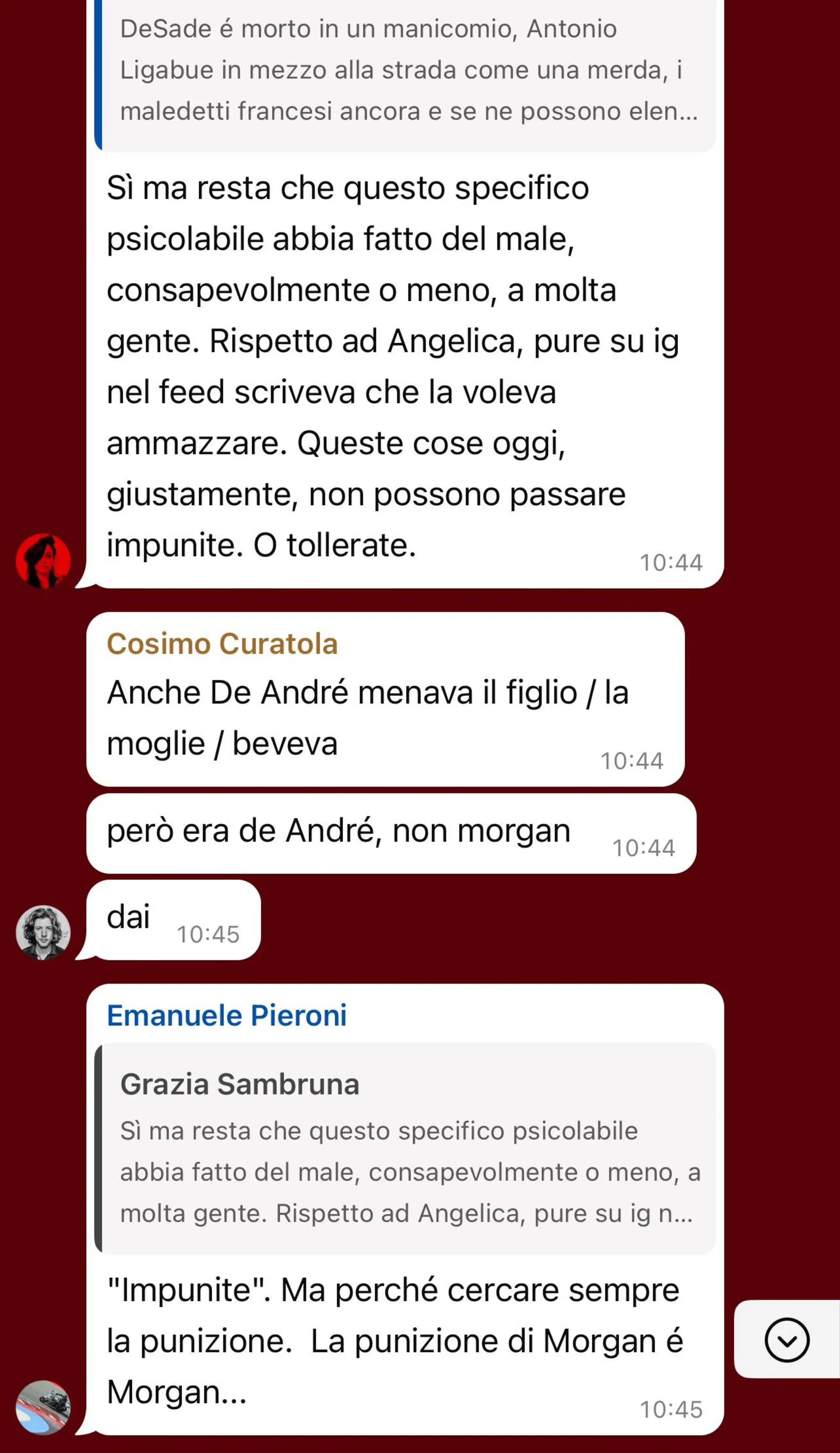The height and width of the screenshot is (1453, 840).
Task: Tap the avatar beside the 'Morgan...' message
Action: point(43,1407)
